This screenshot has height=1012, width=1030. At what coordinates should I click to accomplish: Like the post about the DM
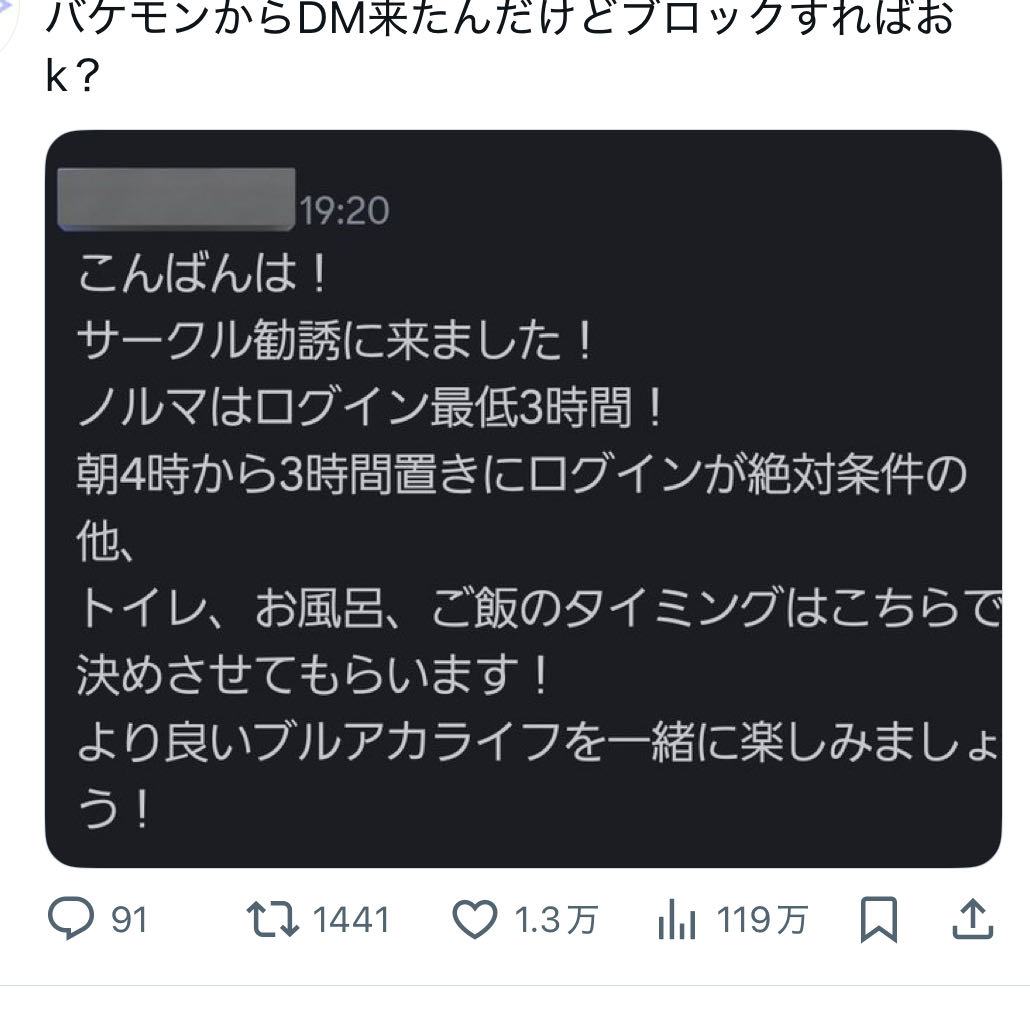pos(475,920)
